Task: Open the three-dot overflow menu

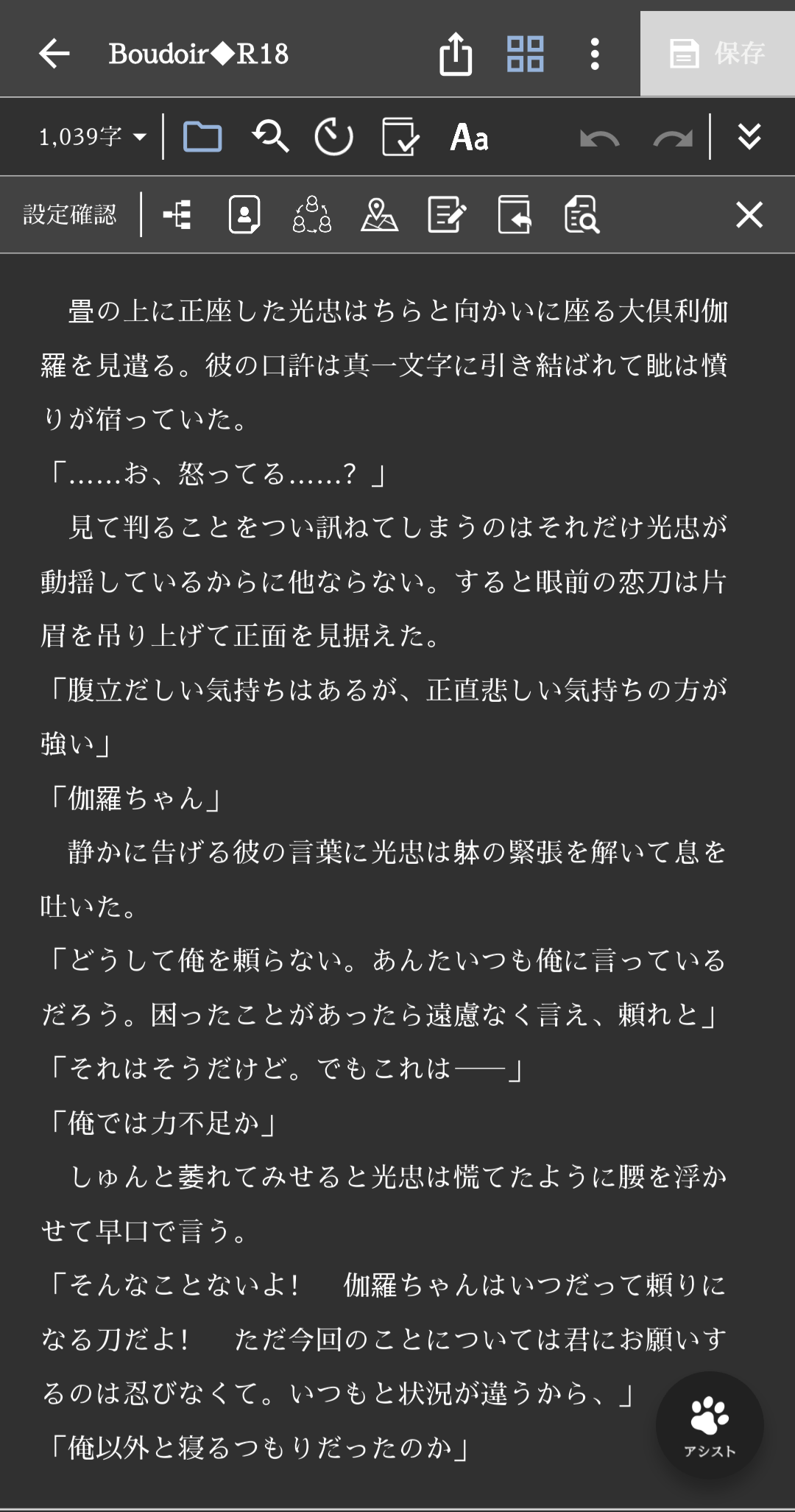Action: [x=595, y=54]
